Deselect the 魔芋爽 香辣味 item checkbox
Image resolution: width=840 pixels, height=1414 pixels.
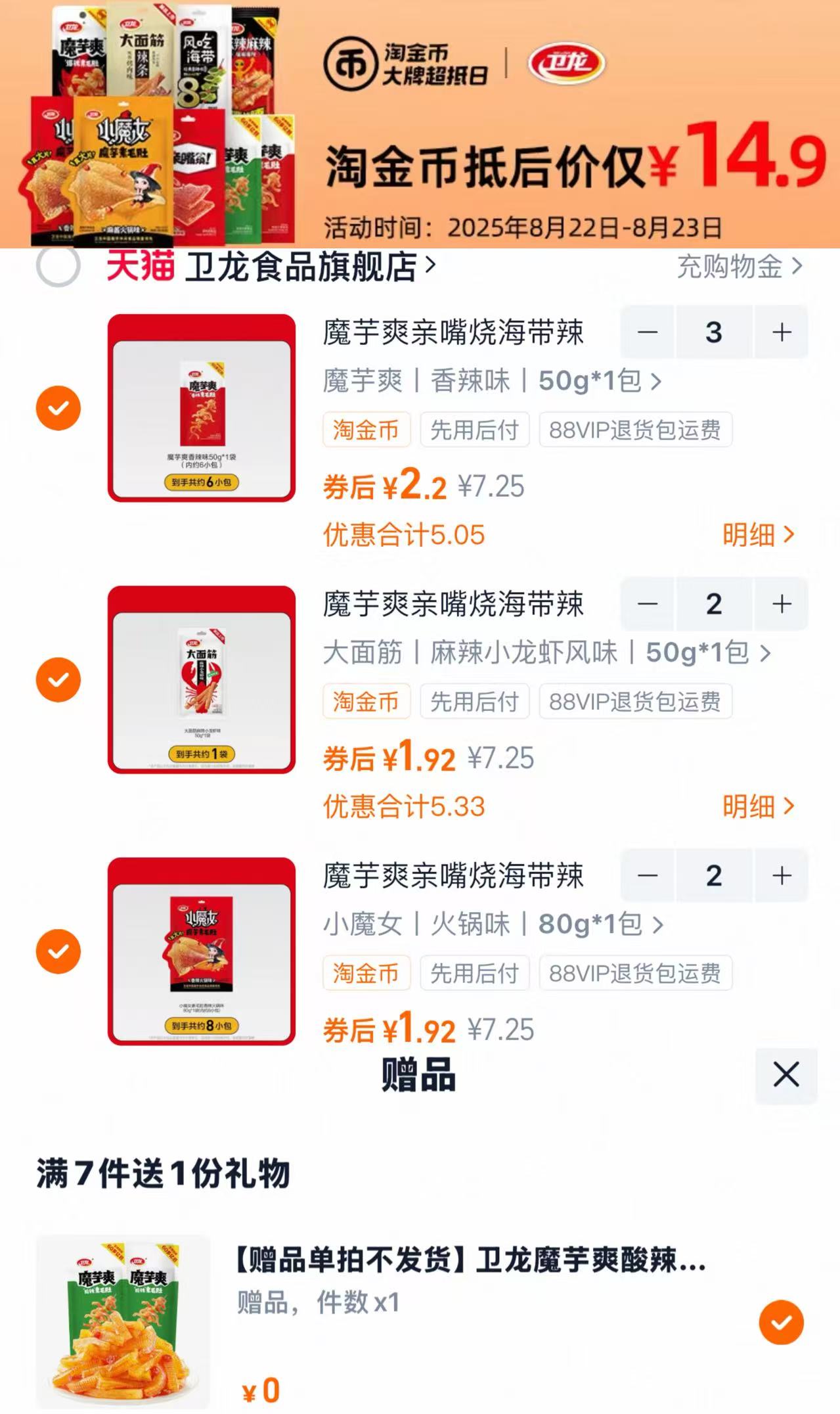(x=60, y=408)
